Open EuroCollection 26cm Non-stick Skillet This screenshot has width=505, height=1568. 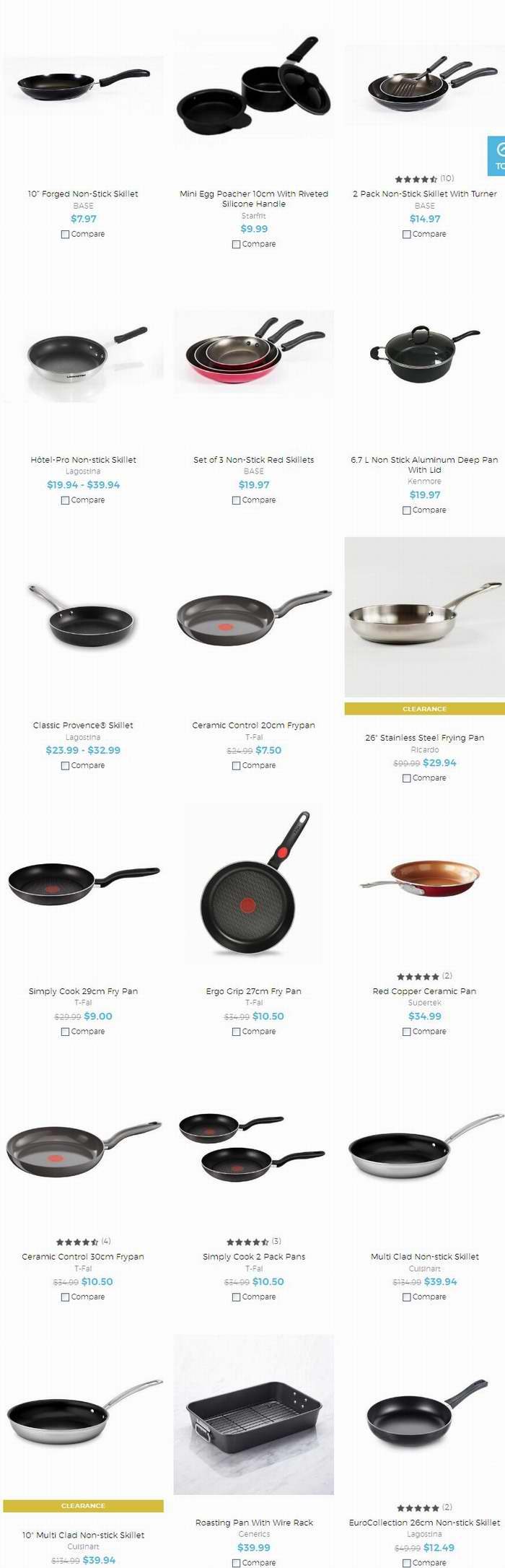tap(424, 1523)
